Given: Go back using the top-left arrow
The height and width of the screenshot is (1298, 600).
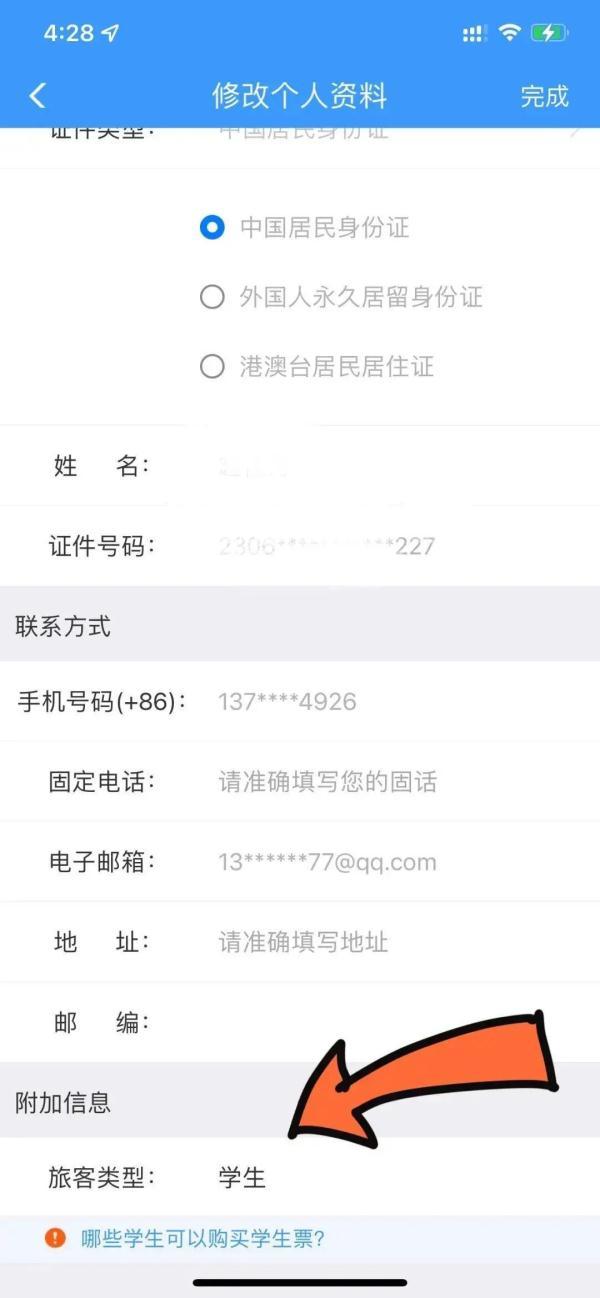Looking at the screenshot, I should click(38, 96).
